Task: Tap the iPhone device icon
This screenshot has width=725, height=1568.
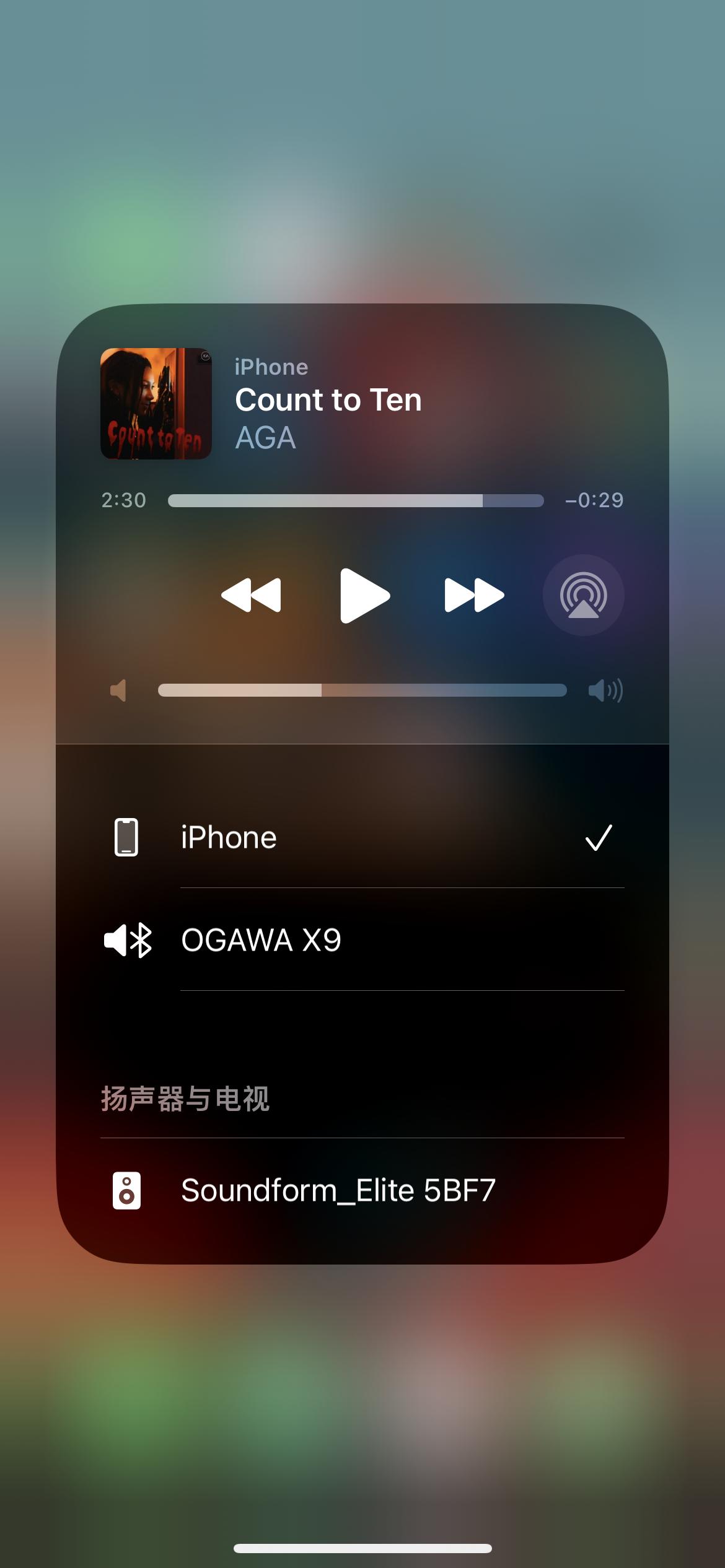Action: 127,837
